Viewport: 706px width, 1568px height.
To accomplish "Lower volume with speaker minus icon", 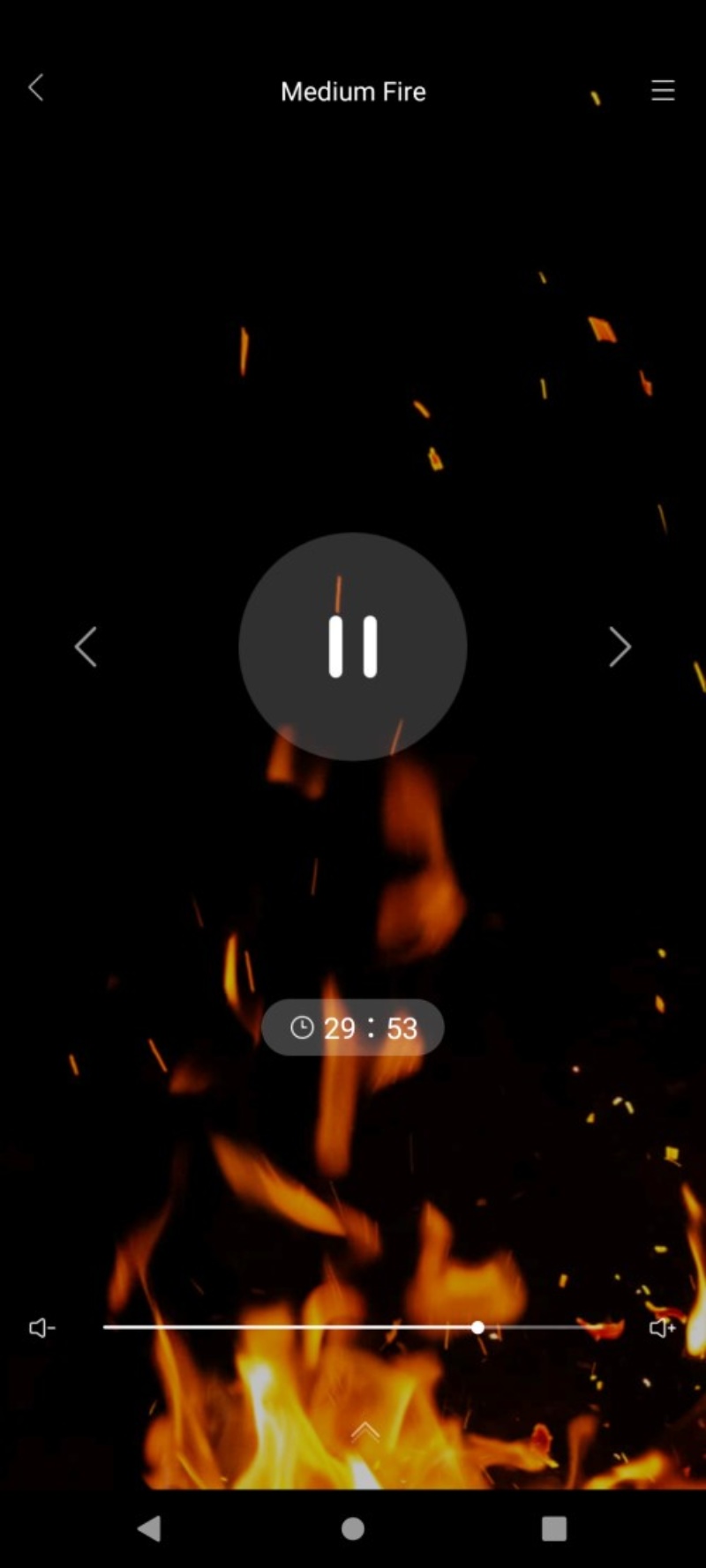I will click(41, 1327).
